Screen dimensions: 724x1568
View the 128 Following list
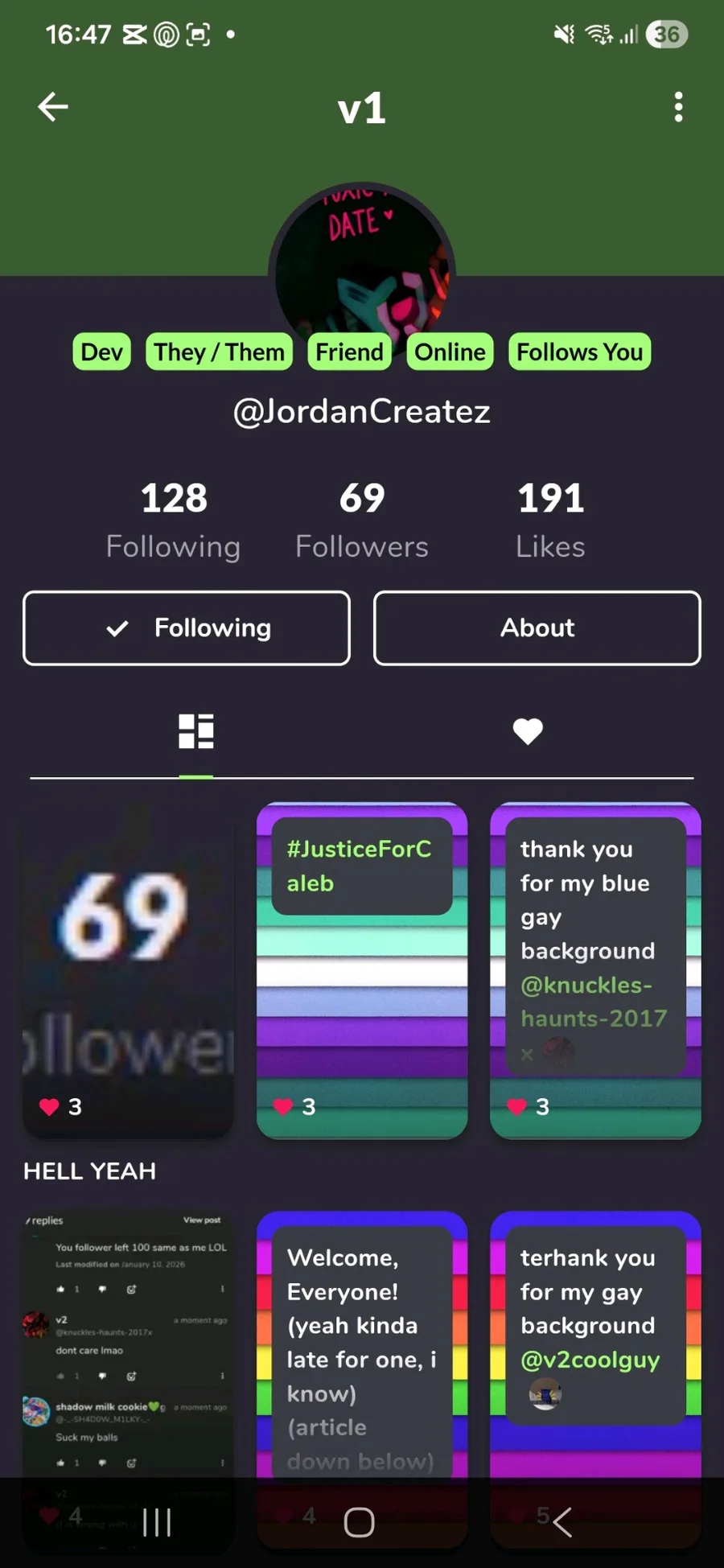pos(174,521)
